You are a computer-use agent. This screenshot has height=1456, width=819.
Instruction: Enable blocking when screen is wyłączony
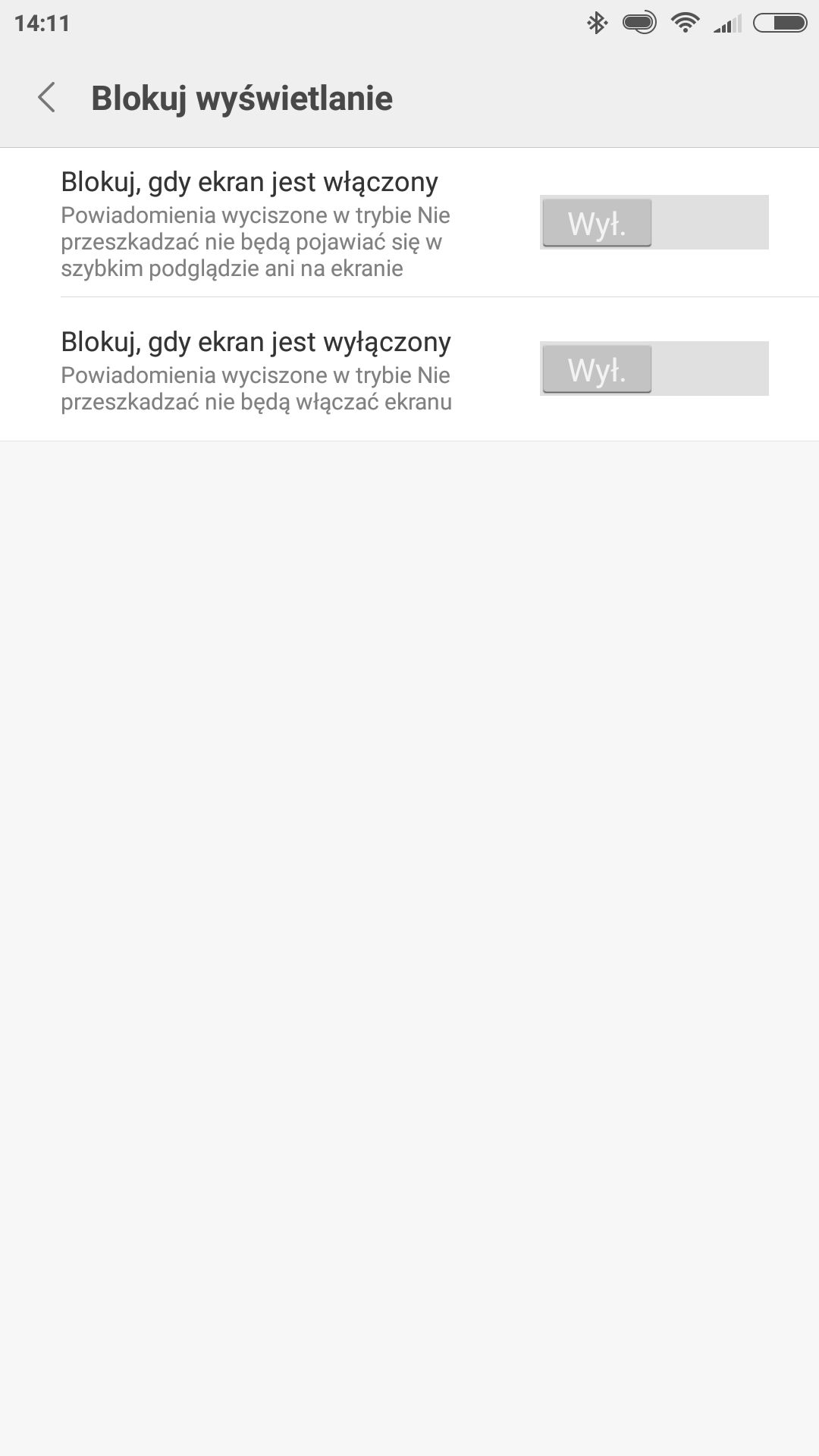(654, 369)
